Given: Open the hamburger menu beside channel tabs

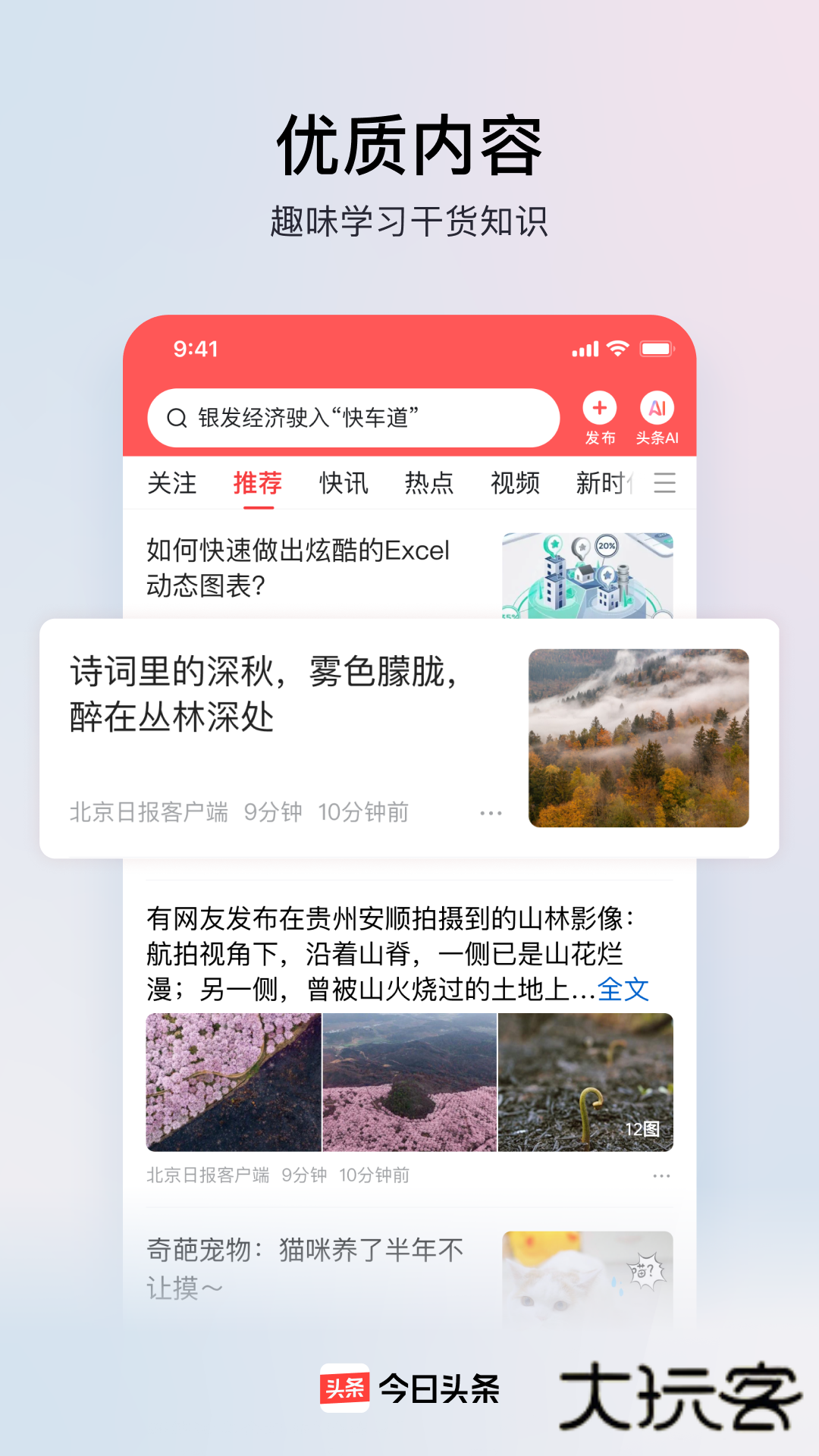Looking at the screenshot, I should click(x=665, y=484).
